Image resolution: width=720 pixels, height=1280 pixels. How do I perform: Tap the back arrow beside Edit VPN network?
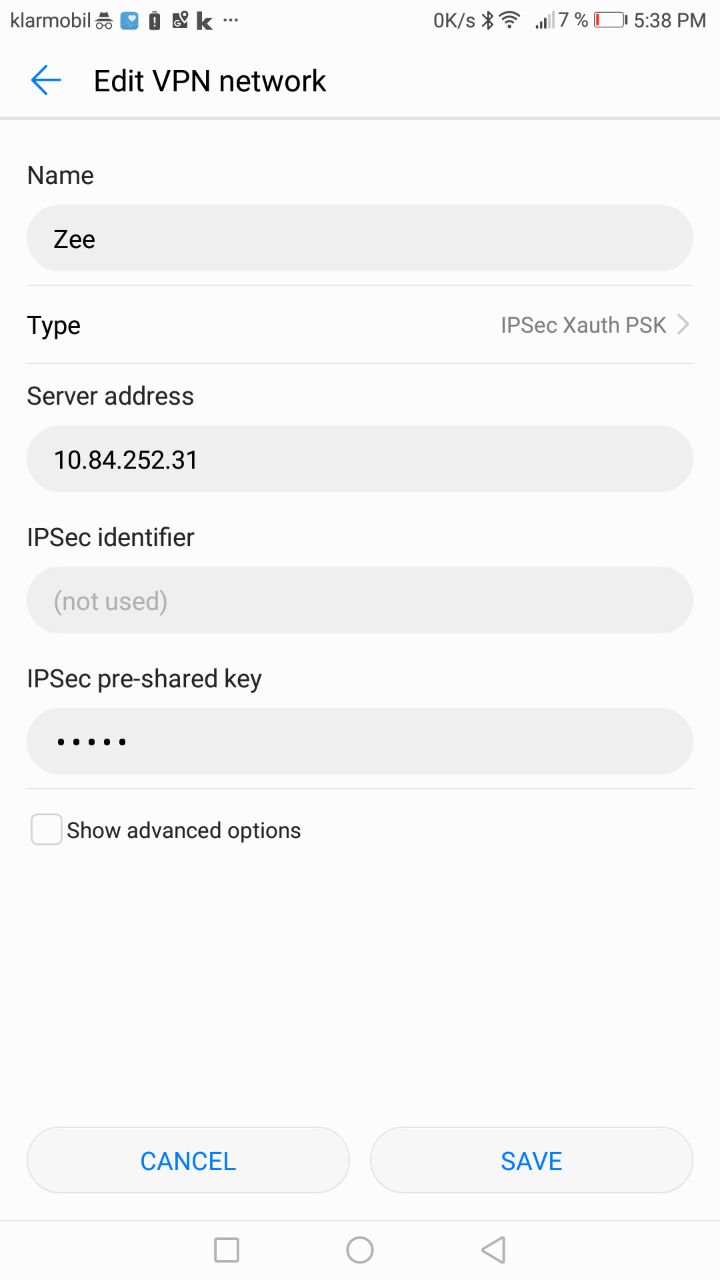click(45, 80)
